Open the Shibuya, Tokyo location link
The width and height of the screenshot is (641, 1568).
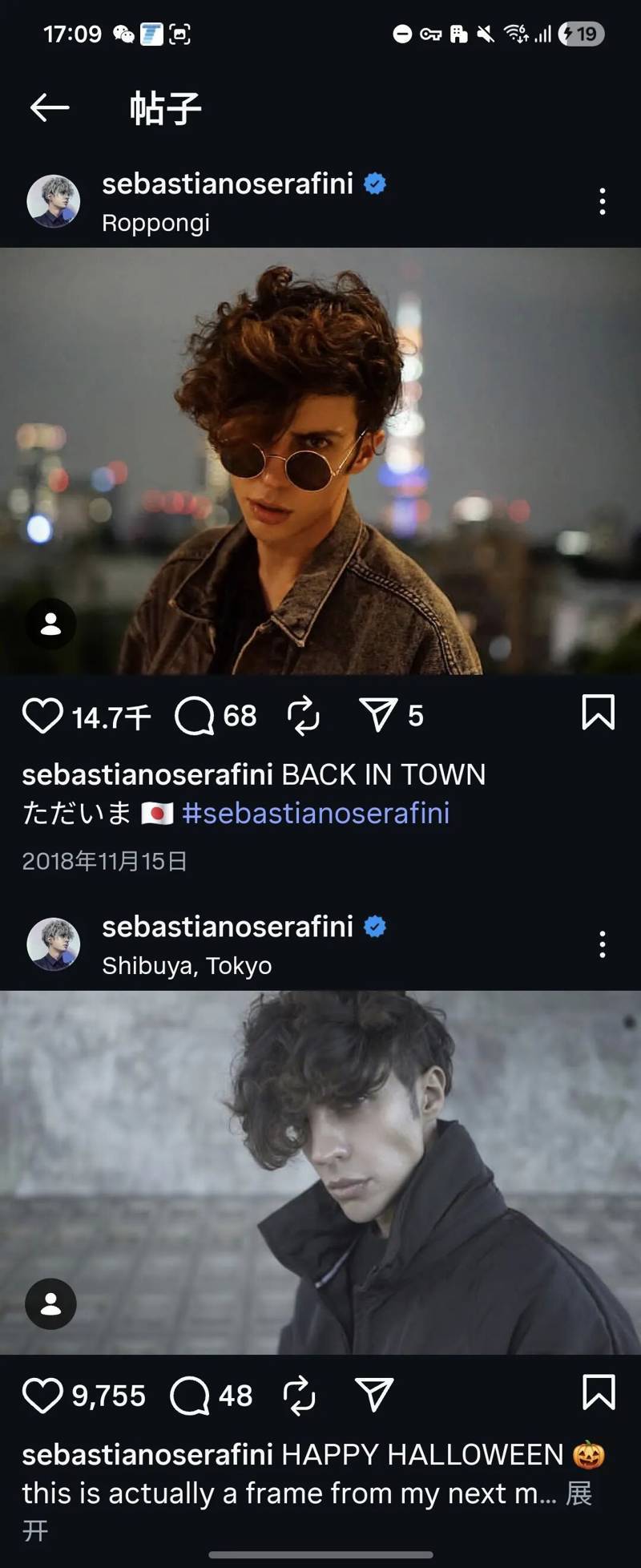(187, 966)
